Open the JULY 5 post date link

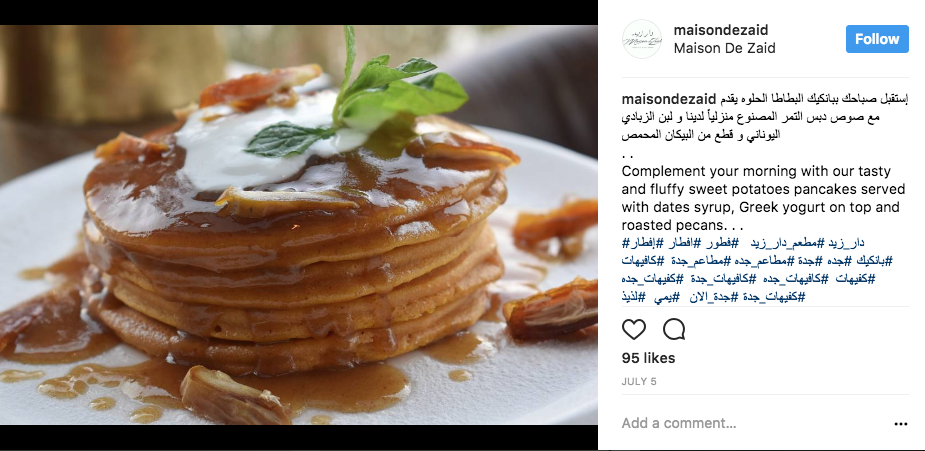click(x=638, y=382)
